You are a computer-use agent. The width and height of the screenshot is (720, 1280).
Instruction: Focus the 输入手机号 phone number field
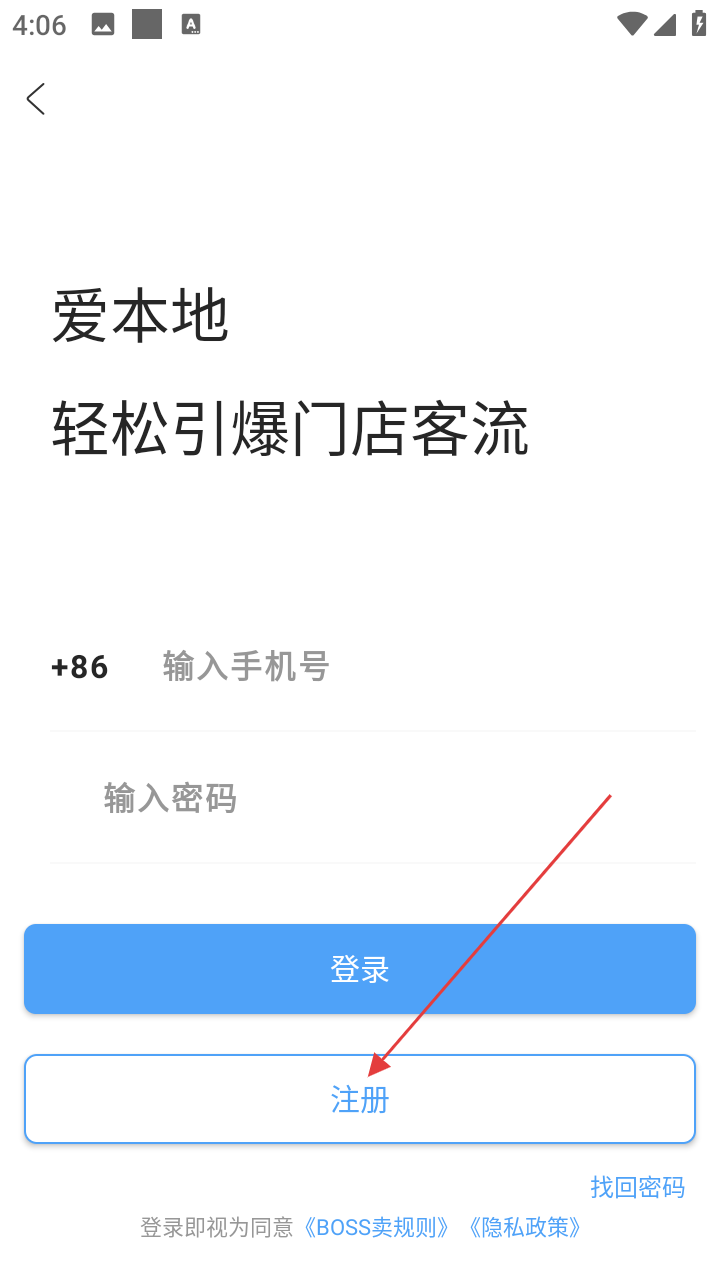(x=400, y=666)
